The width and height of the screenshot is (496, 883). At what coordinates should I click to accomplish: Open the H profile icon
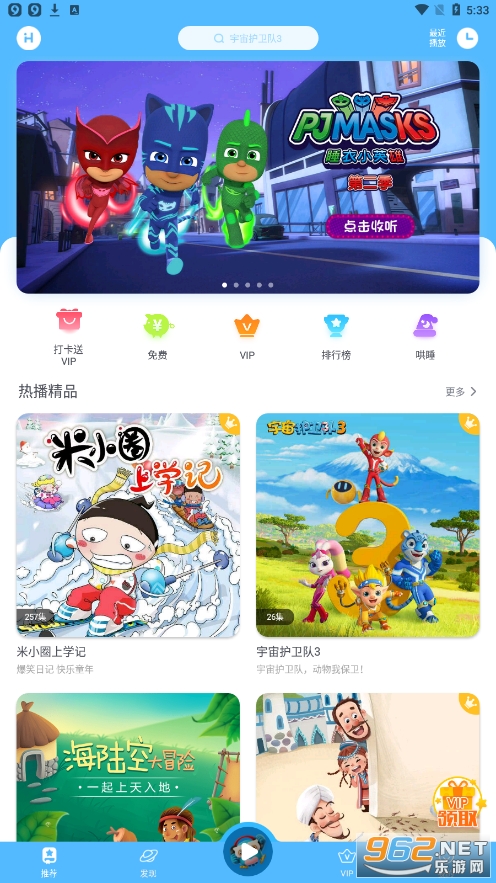click(x=29, y=38)
